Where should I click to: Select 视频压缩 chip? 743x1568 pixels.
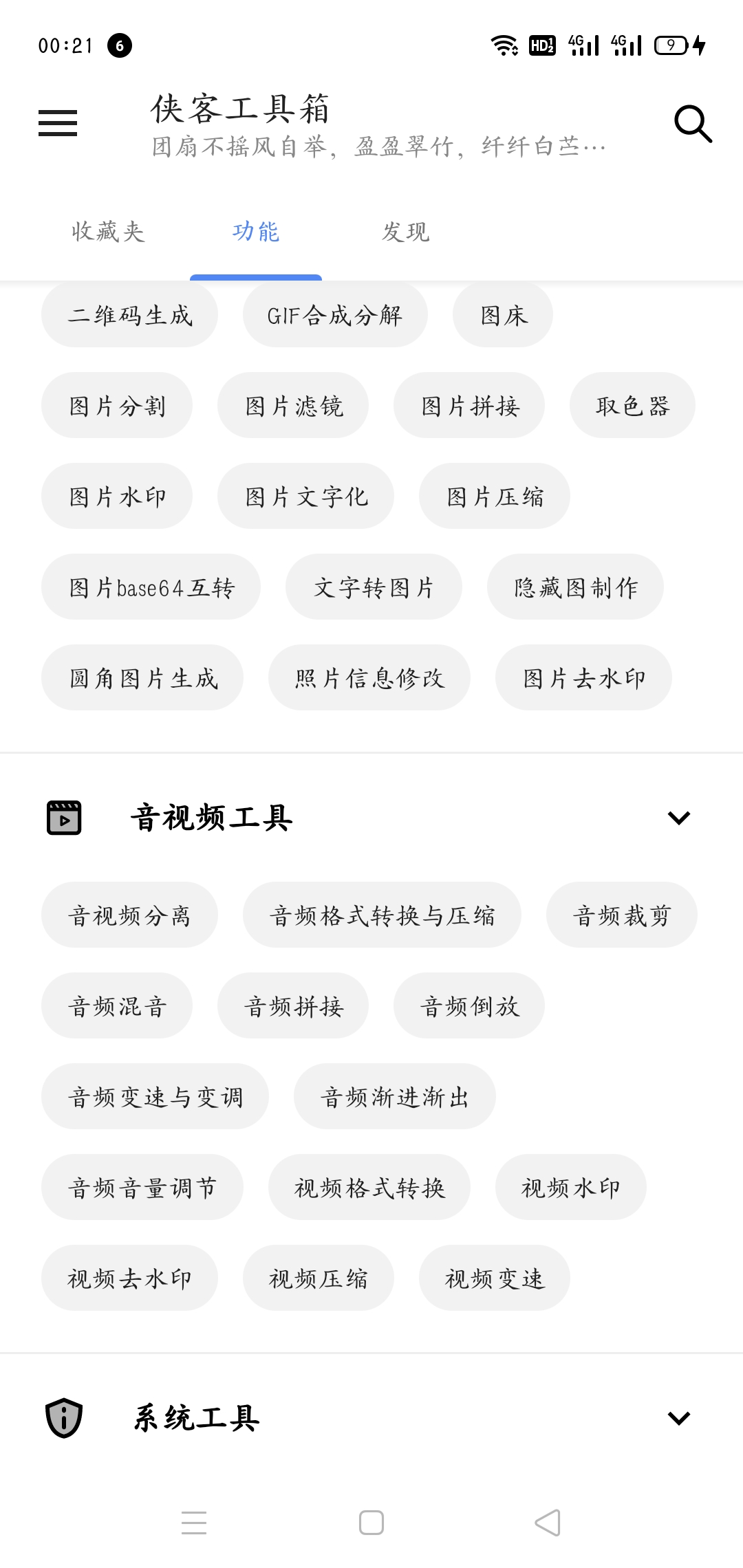(x=318, y=1278)
